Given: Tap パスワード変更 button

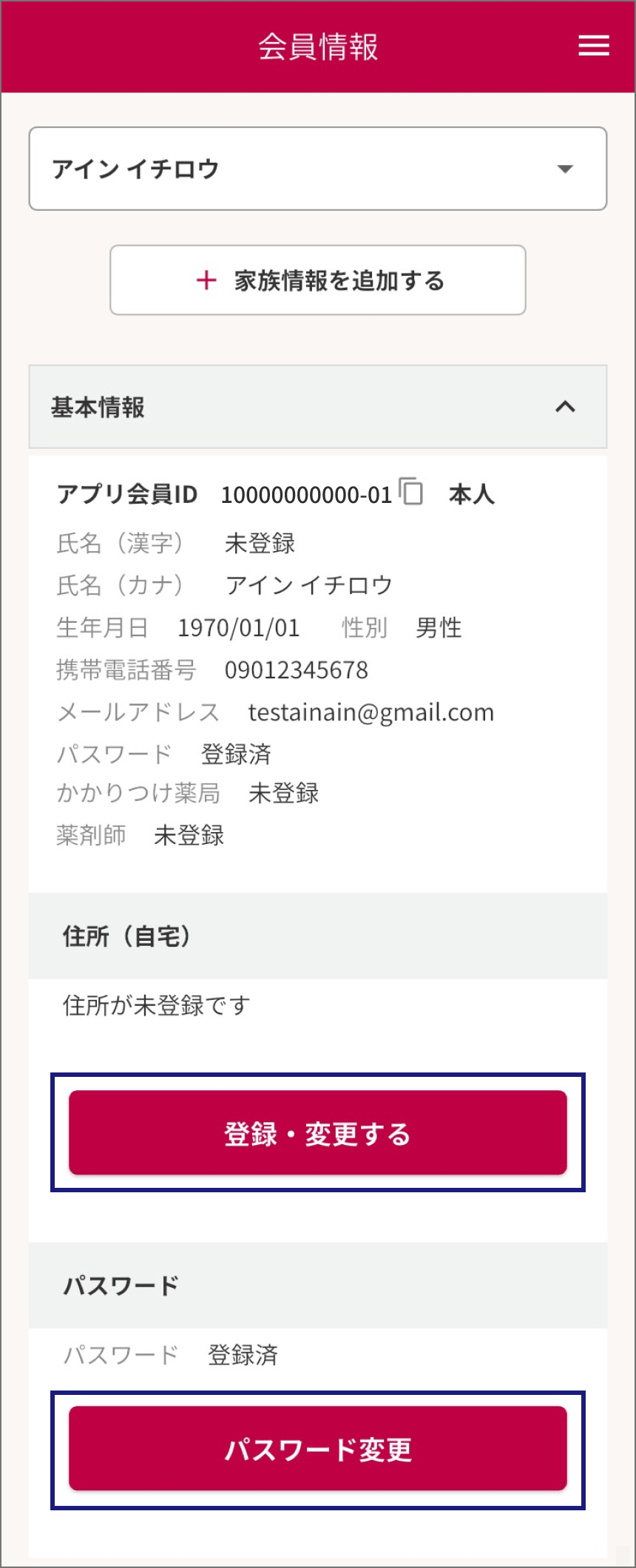Looking at the screenshot, I should (318, 1449).
